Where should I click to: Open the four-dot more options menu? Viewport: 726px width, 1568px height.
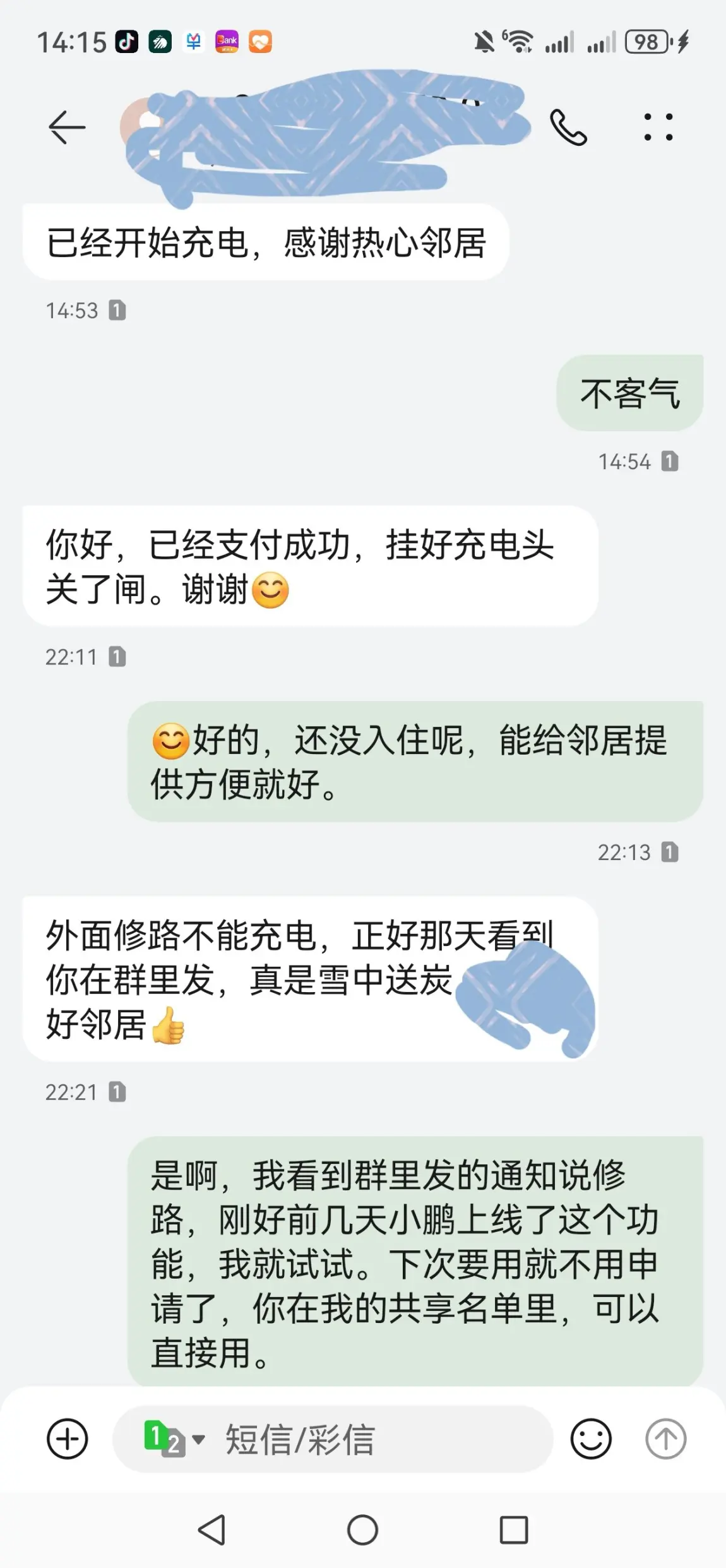tap(658, 127)
